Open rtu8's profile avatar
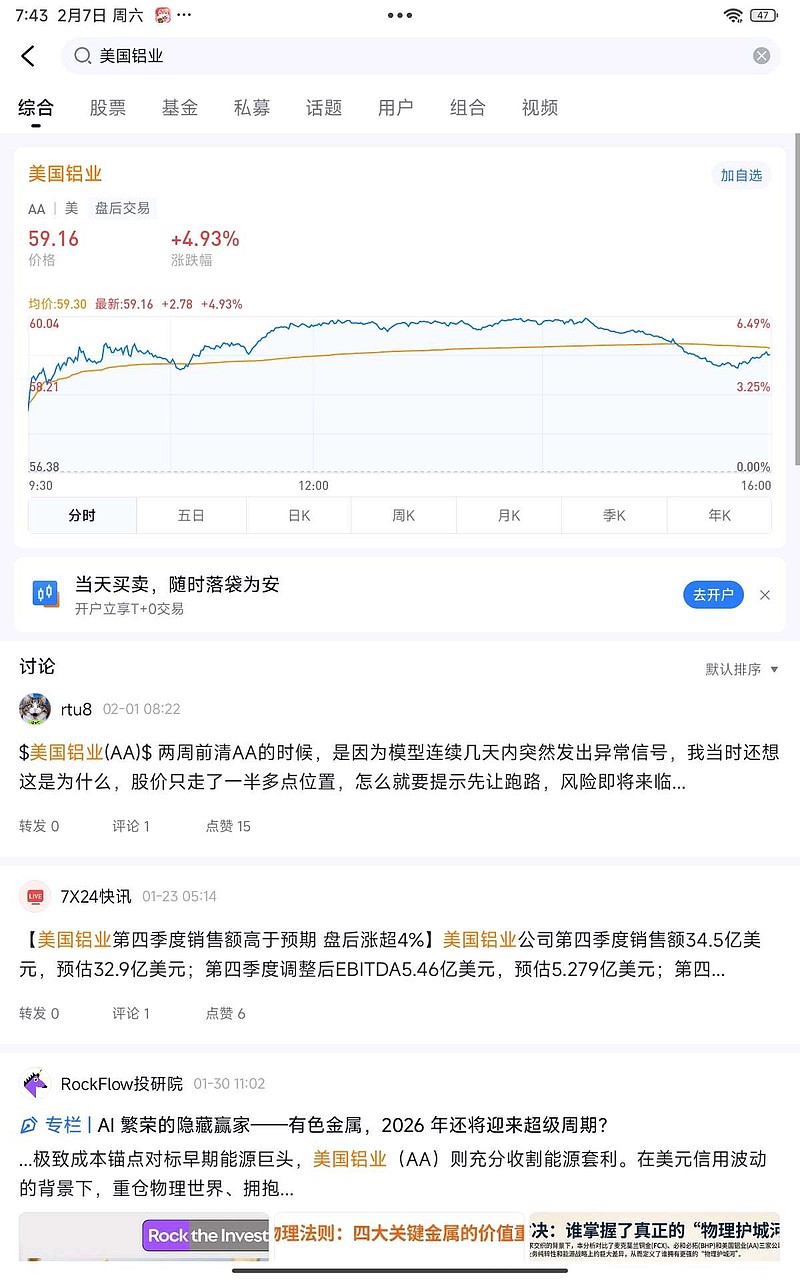800x1280 pixels. 35,709
